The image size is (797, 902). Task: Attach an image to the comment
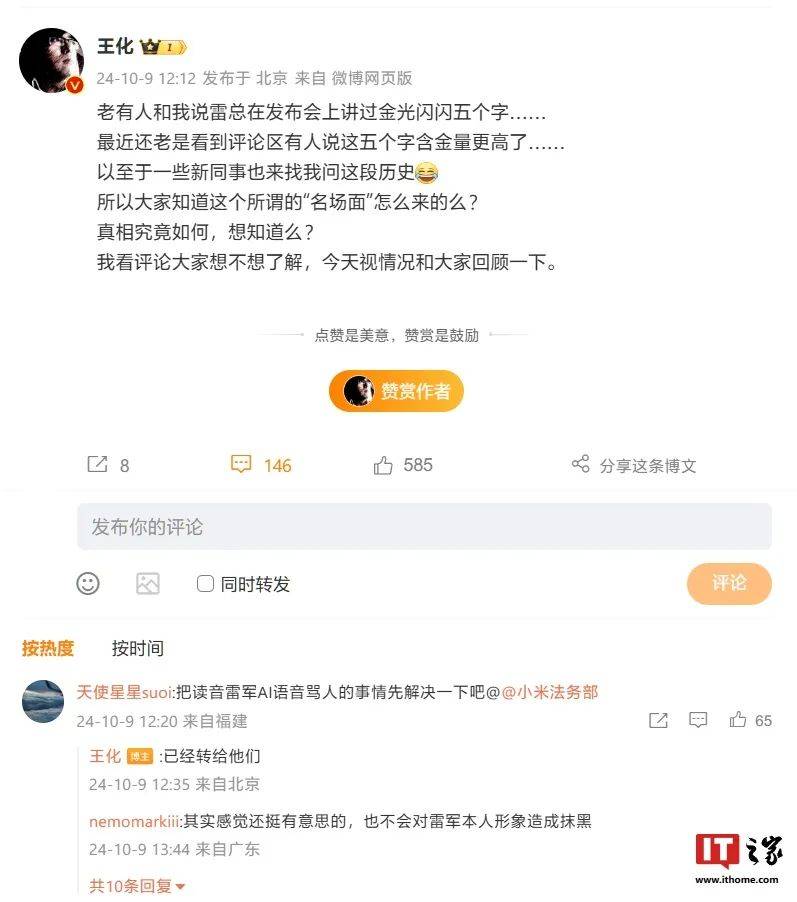click(148, 584)
